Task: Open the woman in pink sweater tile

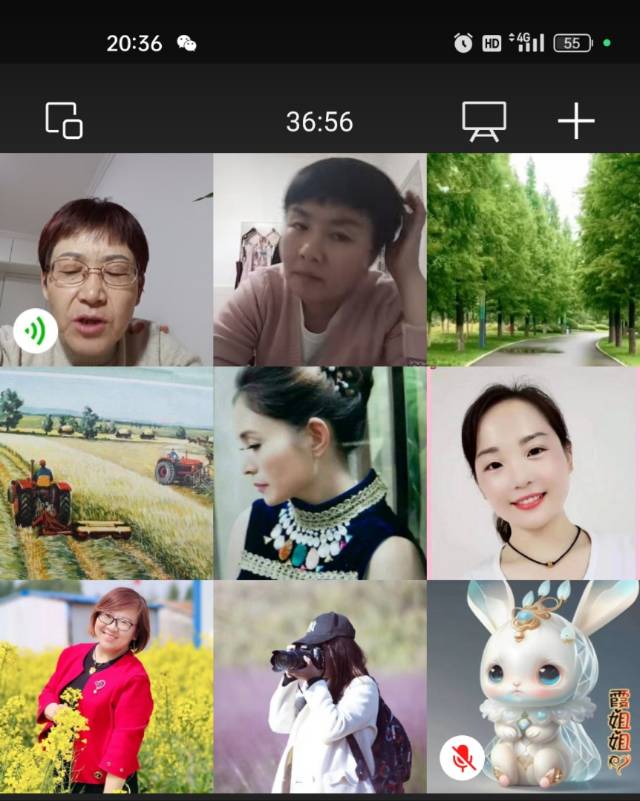Action: pyautogui.click(x=320, y=260)
